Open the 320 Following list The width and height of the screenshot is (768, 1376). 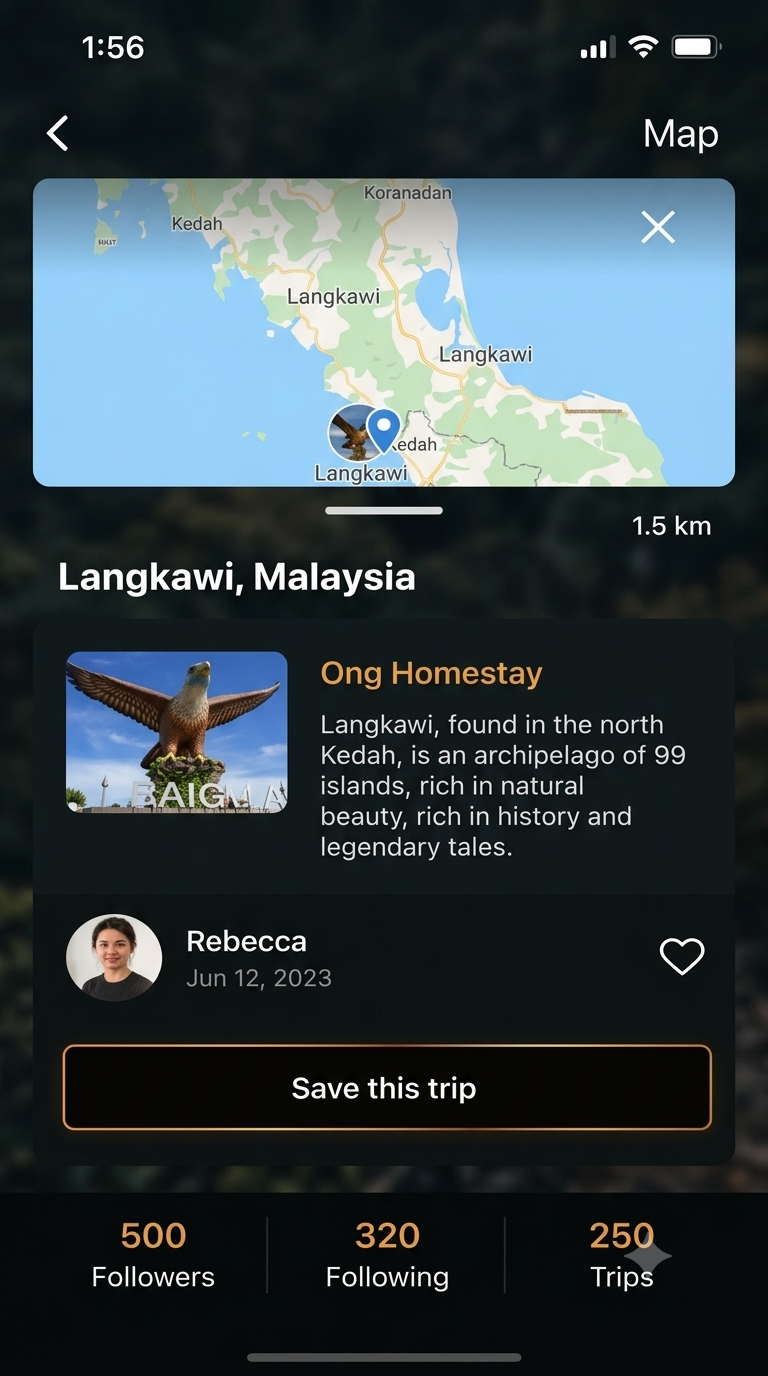click(387, 1255)
